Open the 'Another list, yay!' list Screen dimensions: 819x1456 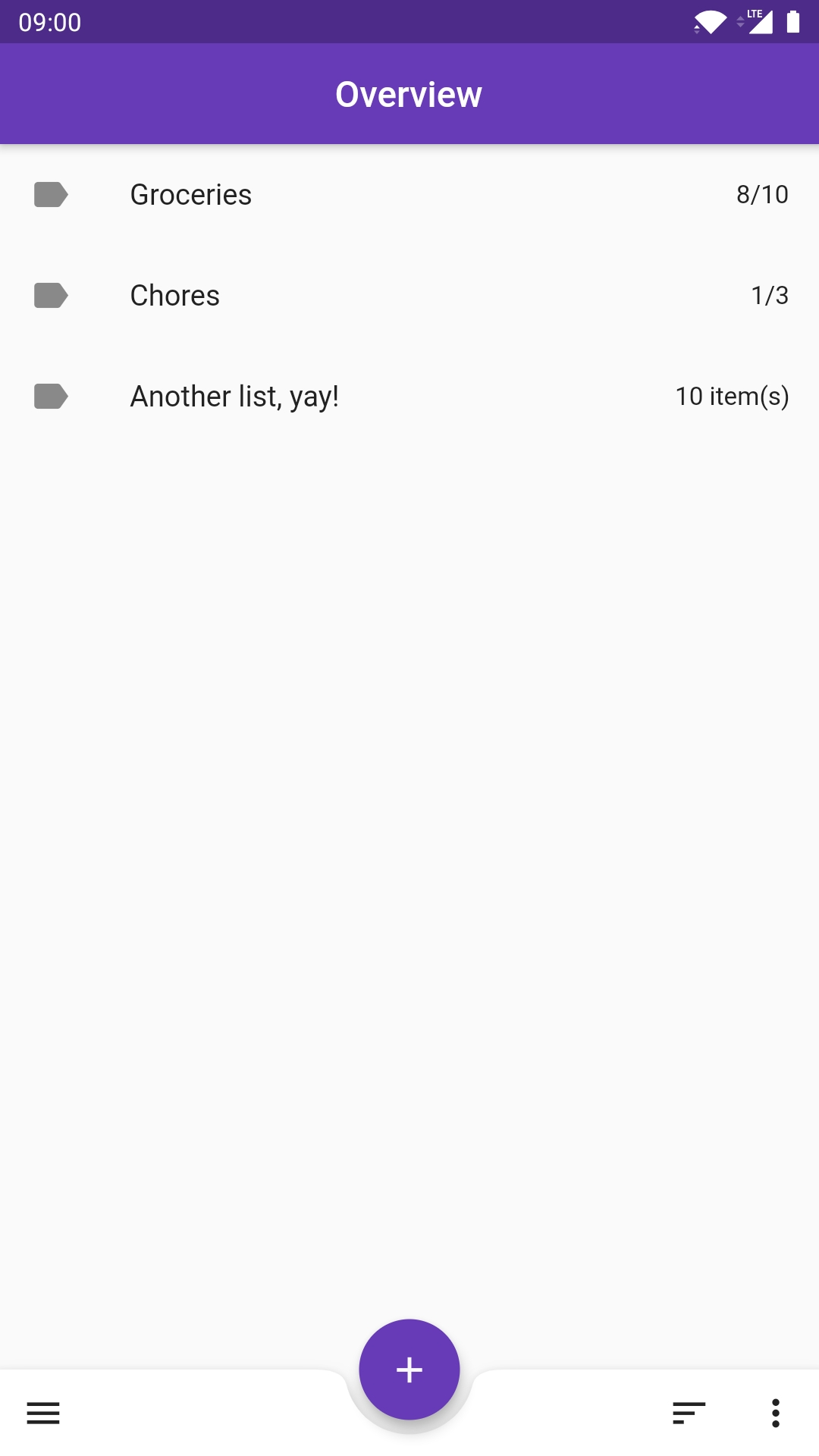[409, 397]
